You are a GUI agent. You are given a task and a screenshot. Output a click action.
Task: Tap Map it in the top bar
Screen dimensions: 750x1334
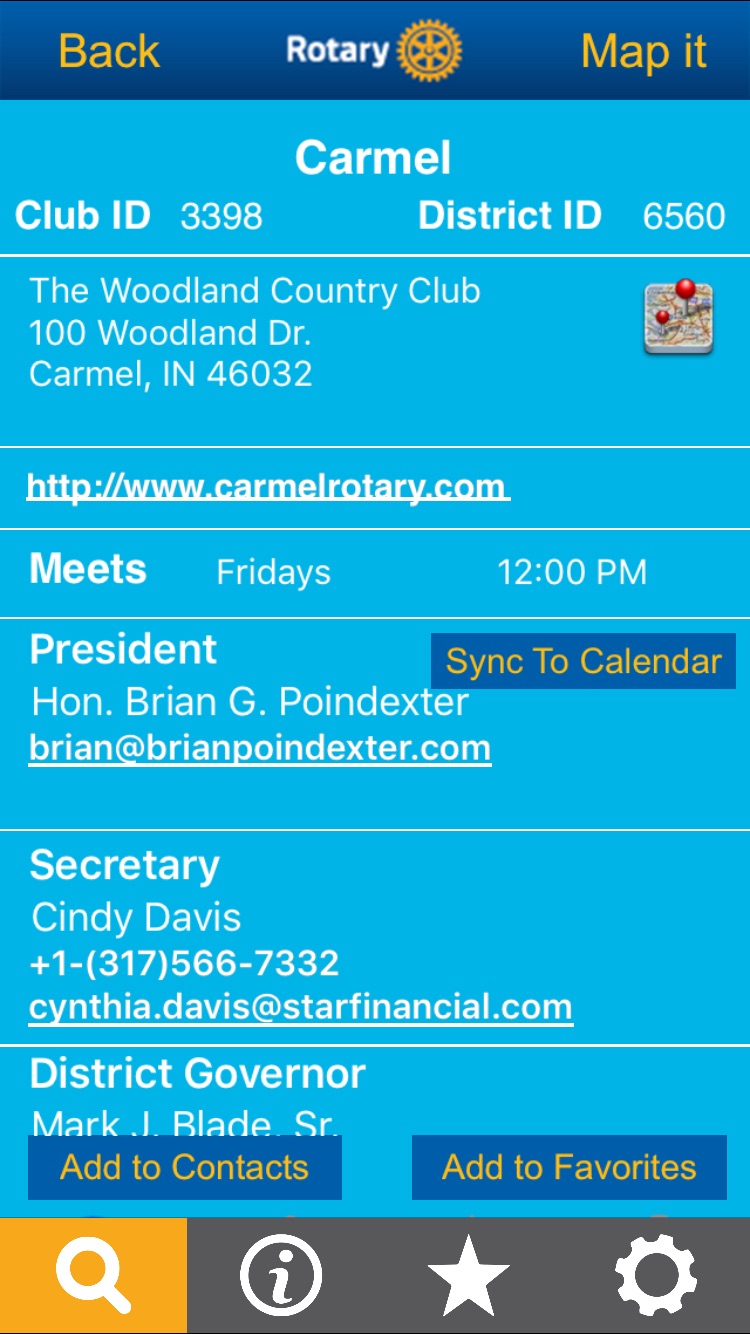(x=643, y=51)
